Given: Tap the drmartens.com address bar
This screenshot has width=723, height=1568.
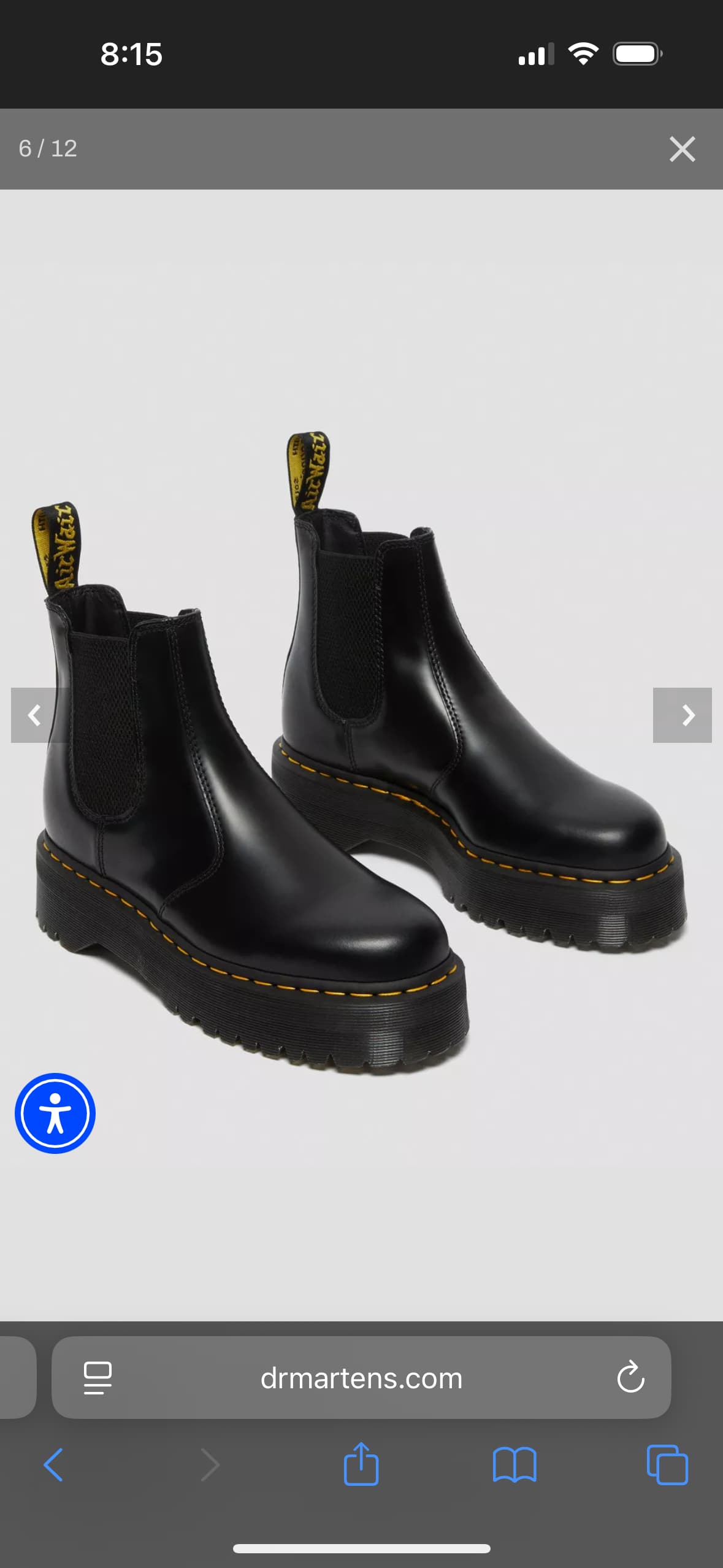Looking at the screenshot, I should [361, 1378].
